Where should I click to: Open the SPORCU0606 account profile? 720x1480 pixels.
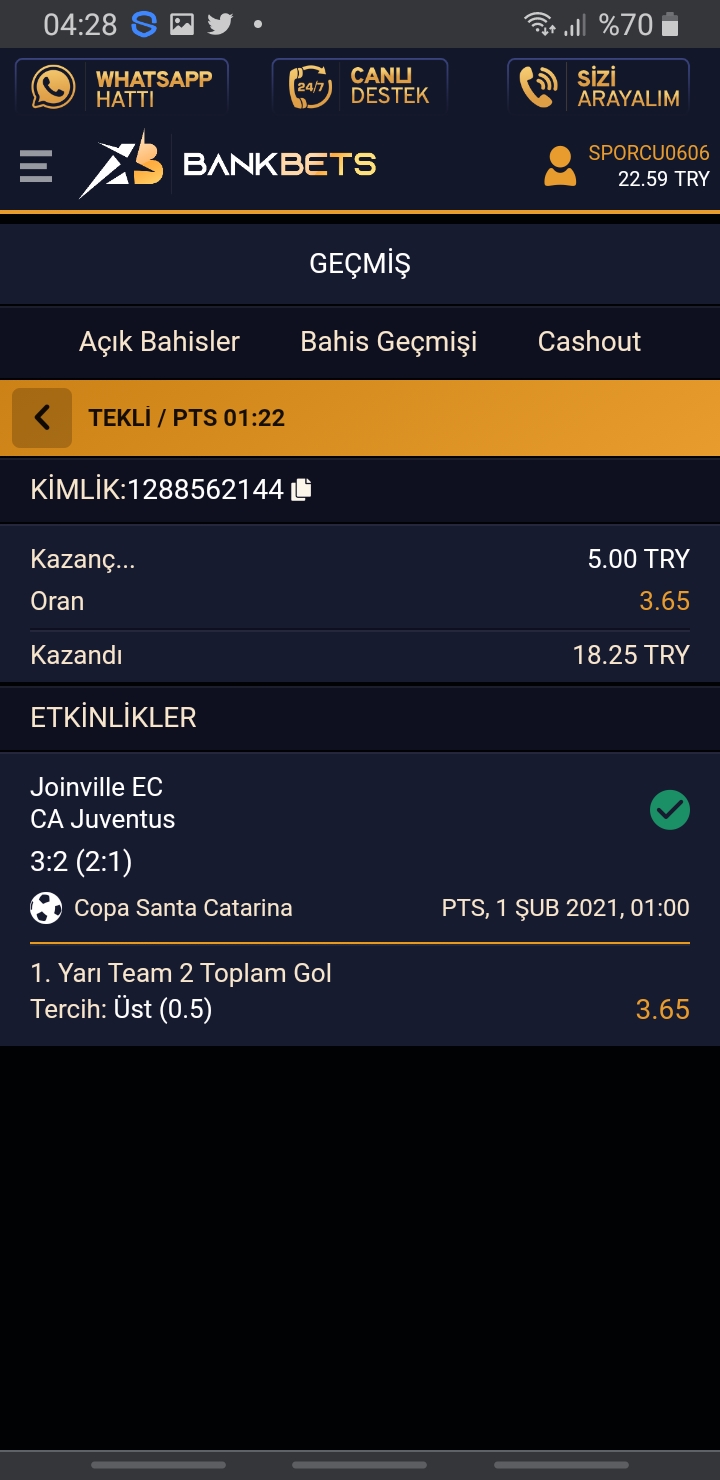tap(626, 166)
